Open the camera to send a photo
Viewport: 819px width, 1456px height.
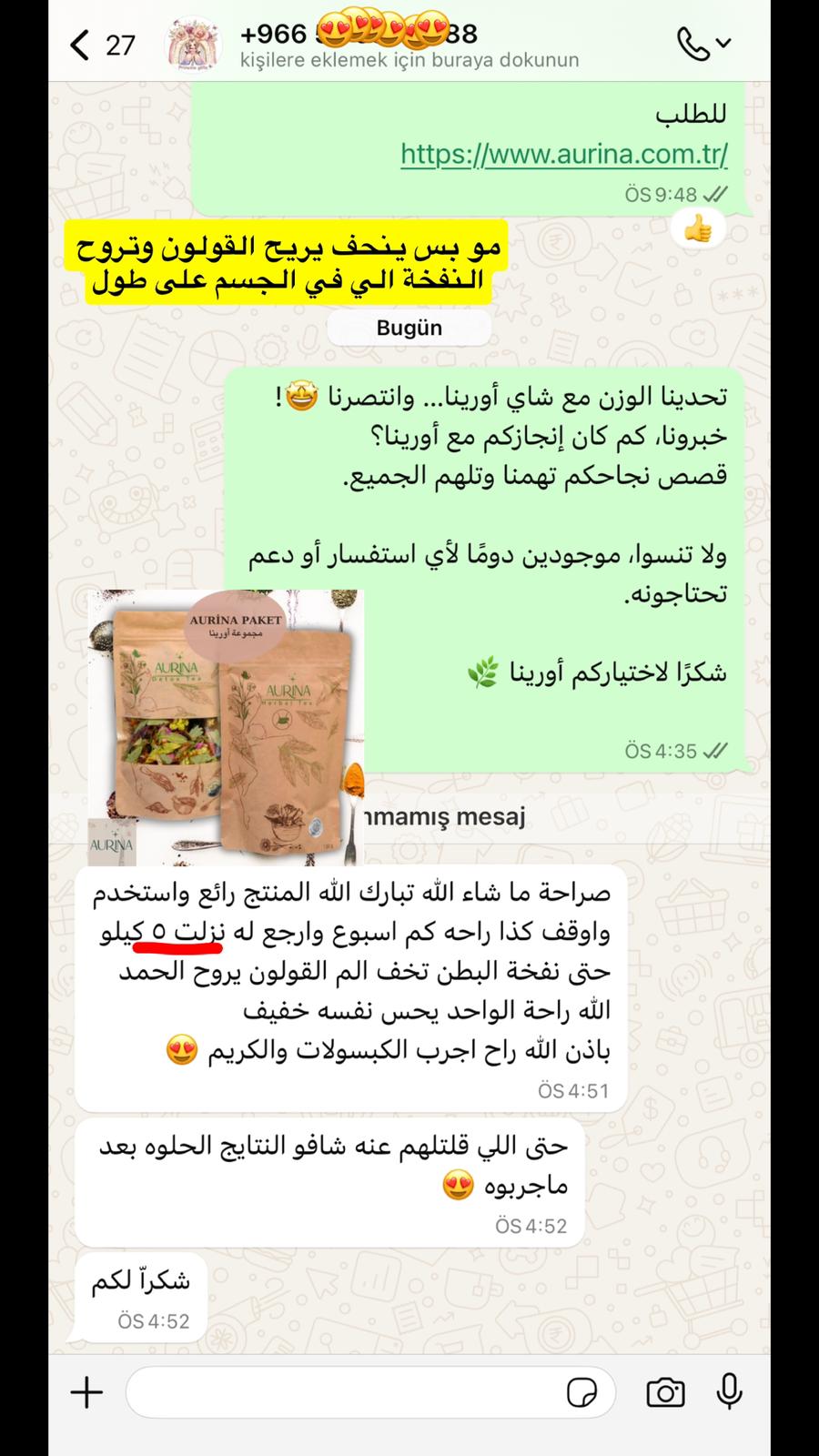pyautogui.click(x=665, y=1392)
